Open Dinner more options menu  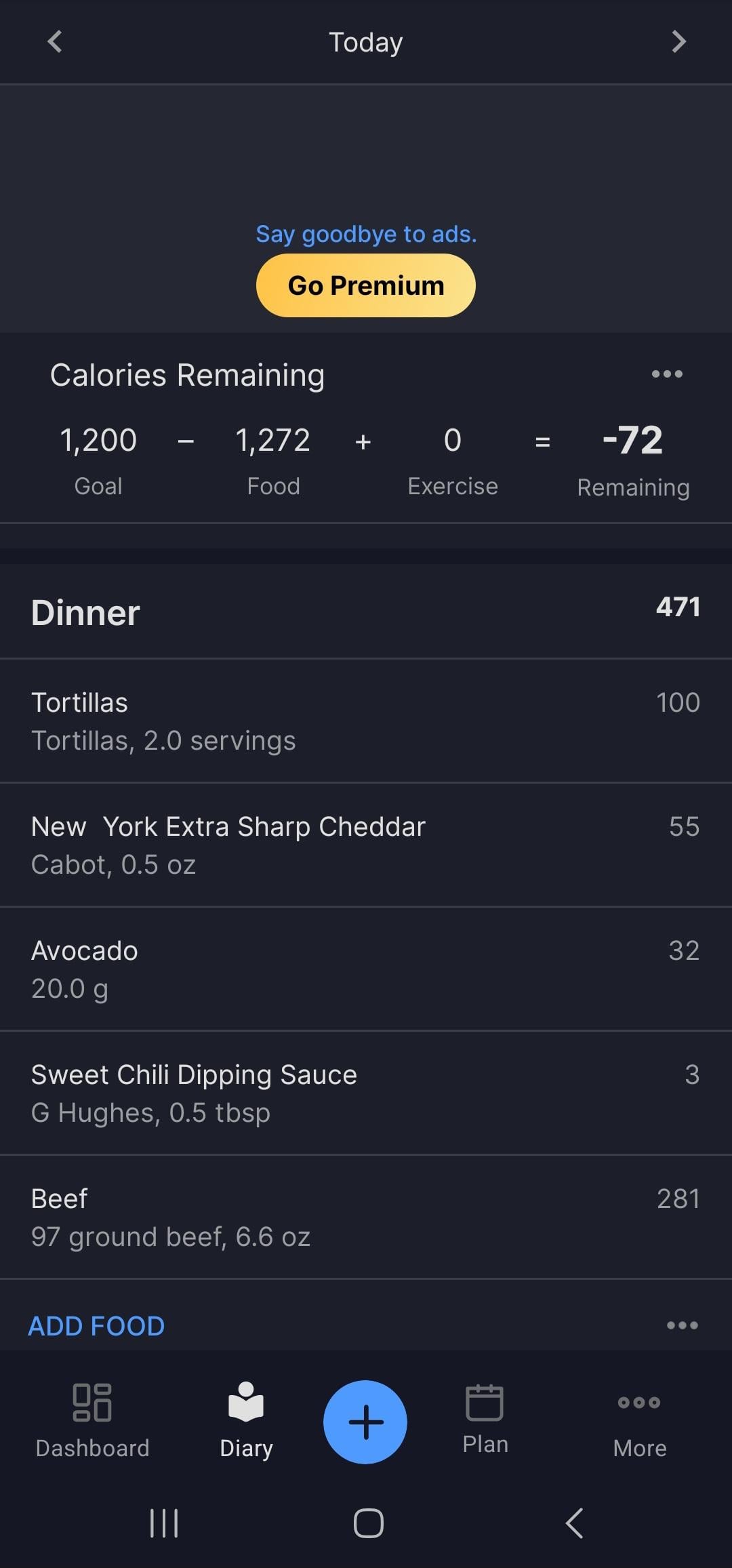click(x=682, y=1325)
